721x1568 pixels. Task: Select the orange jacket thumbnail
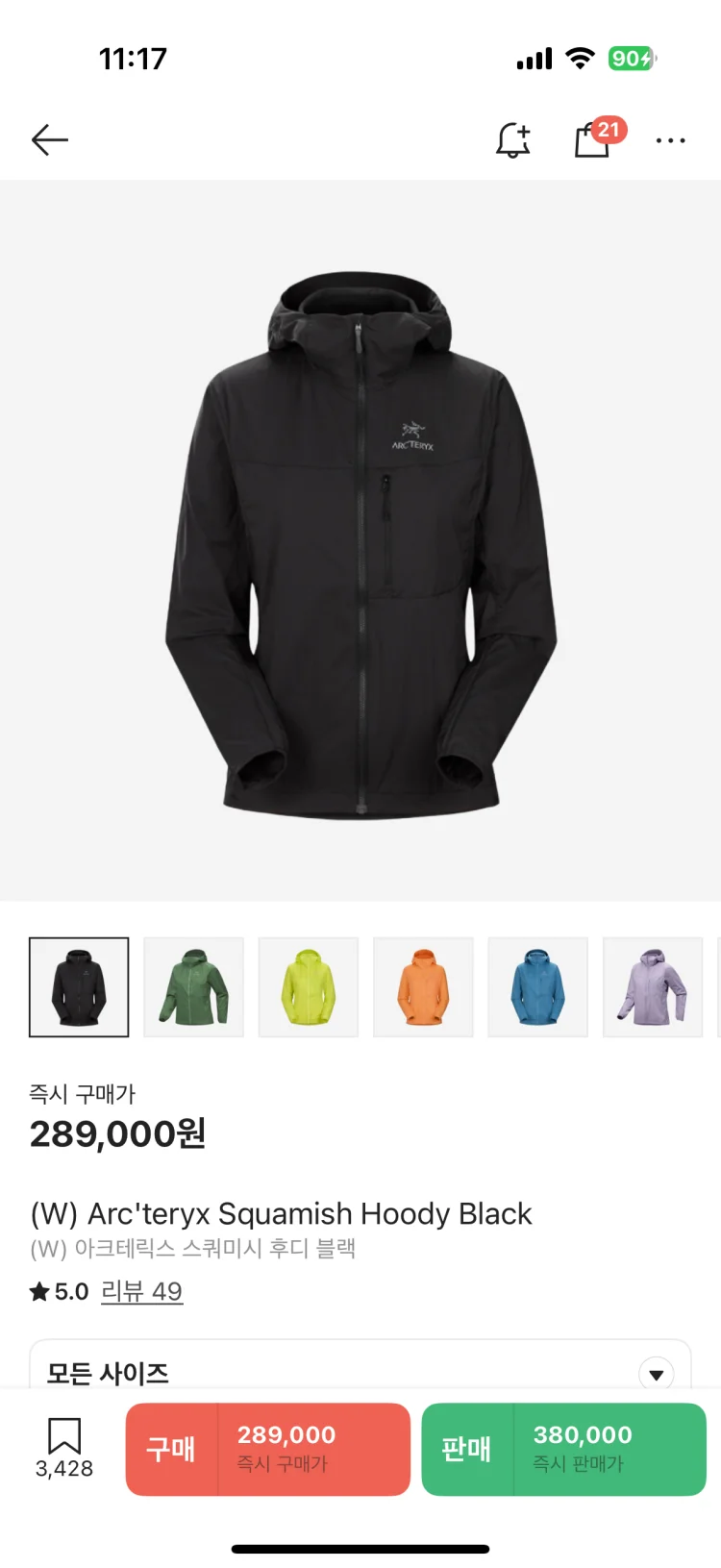tap(423, 987)
